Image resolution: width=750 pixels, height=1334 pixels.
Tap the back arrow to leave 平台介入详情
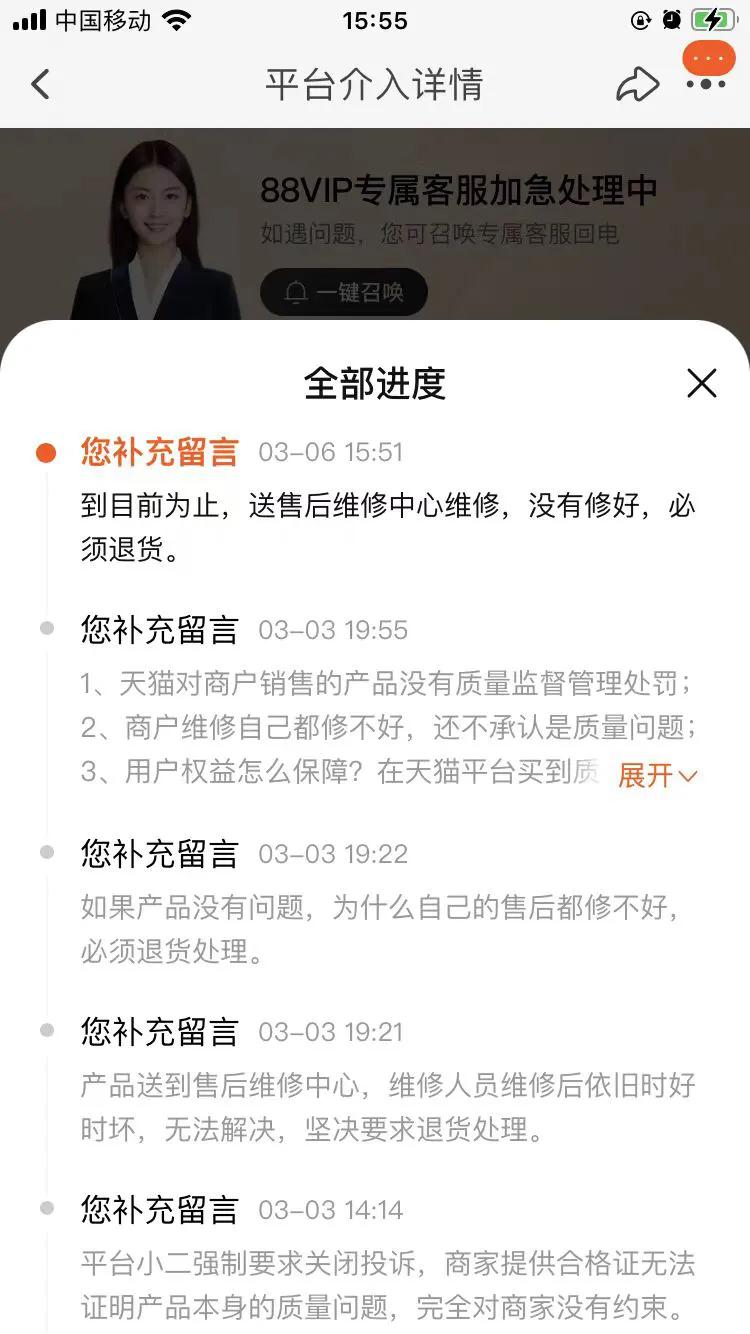40,85
